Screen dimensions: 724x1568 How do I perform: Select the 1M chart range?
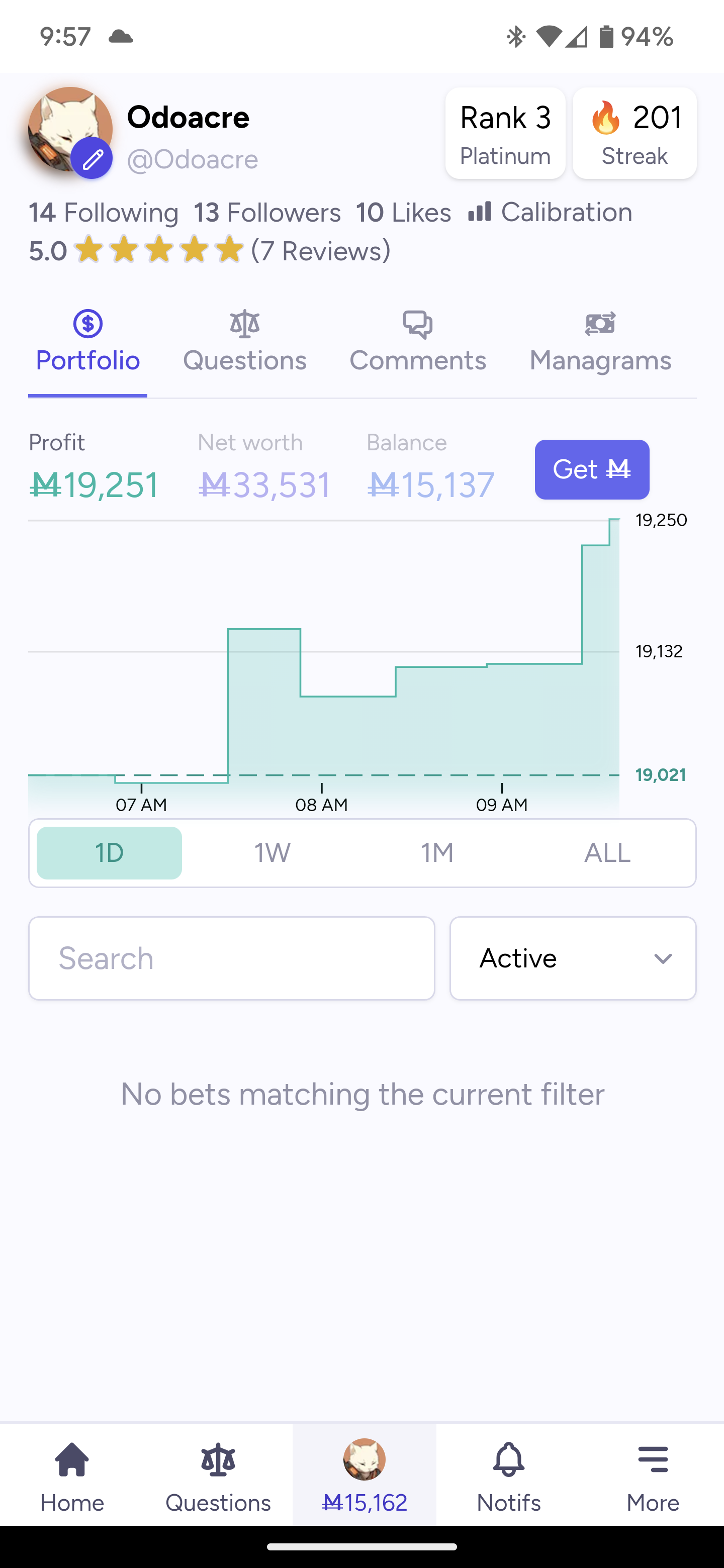pos(437,853)
